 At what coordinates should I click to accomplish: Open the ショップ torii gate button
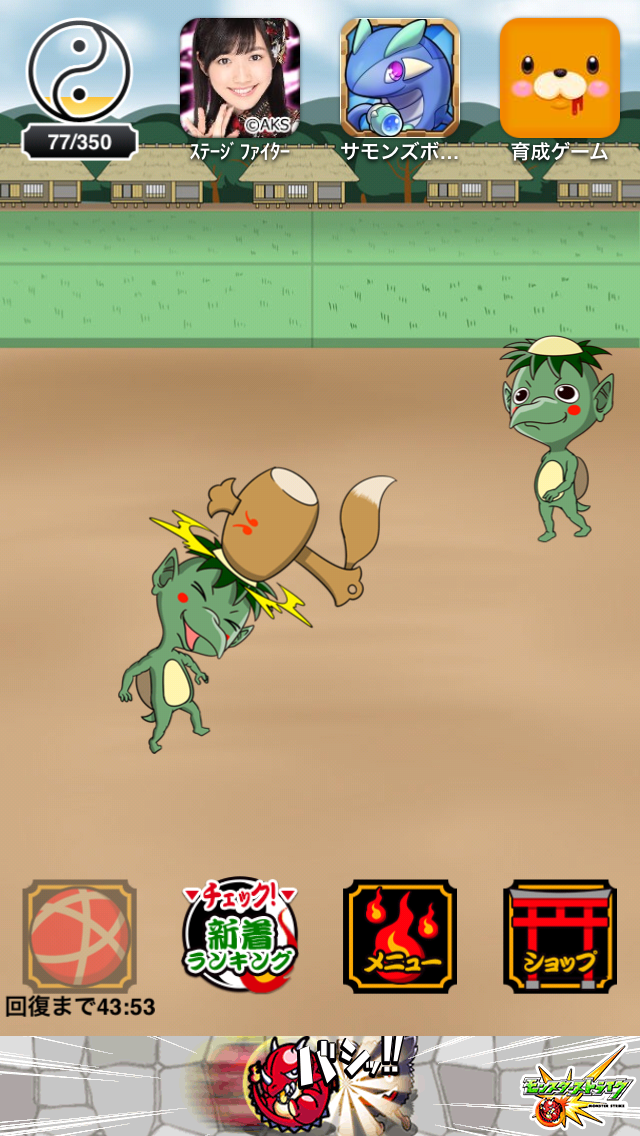[559, 936]
